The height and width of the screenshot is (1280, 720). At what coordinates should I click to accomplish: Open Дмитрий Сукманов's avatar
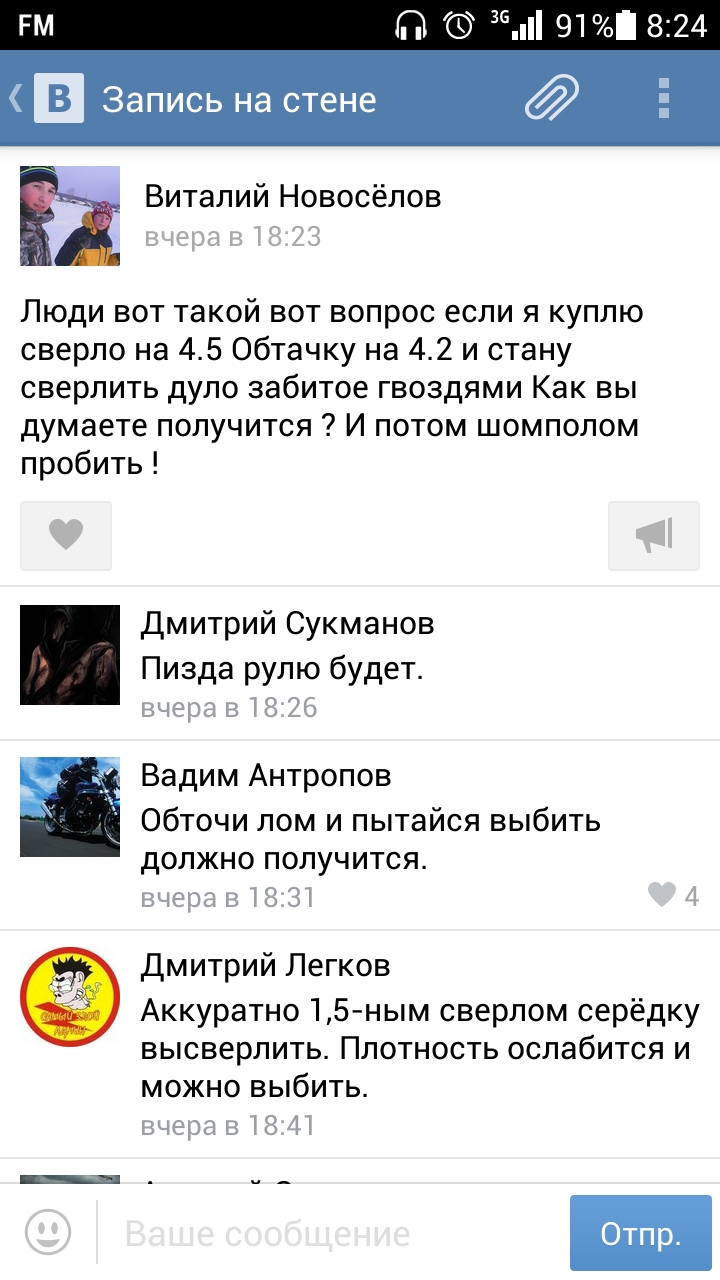(70, 655)
